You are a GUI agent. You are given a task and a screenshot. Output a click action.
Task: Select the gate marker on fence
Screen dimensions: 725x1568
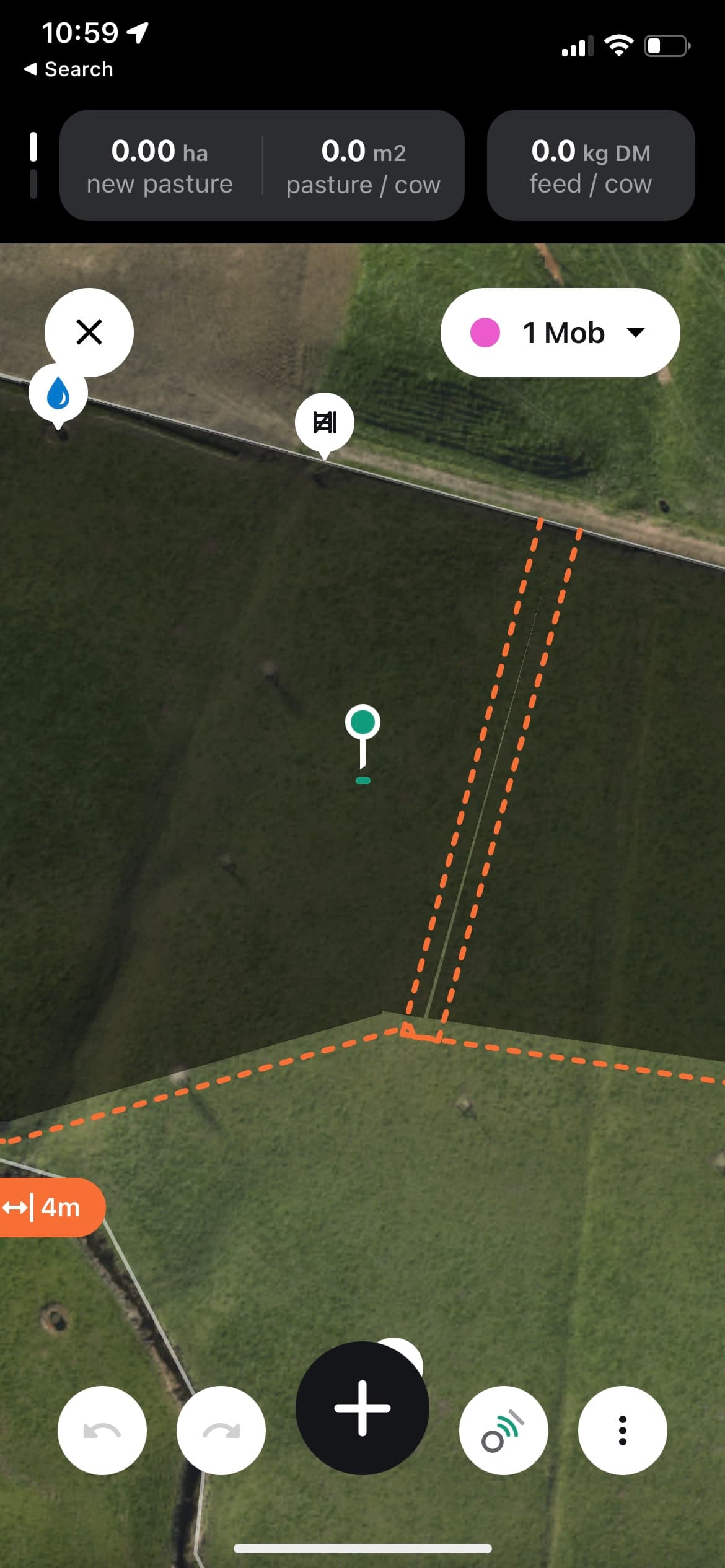(325, 422)
